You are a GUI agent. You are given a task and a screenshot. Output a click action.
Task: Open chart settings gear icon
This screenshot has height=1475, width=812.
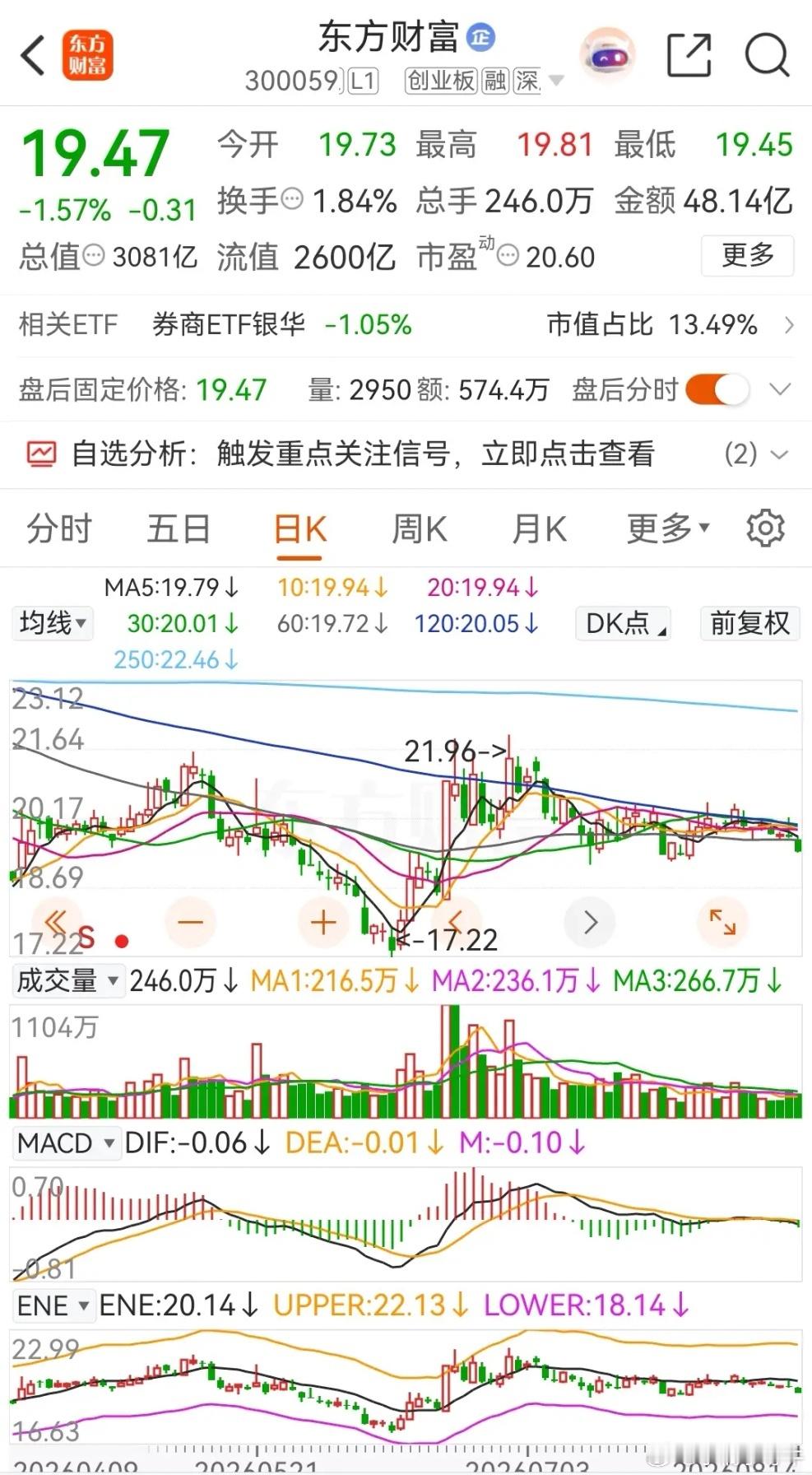(765, 528)
